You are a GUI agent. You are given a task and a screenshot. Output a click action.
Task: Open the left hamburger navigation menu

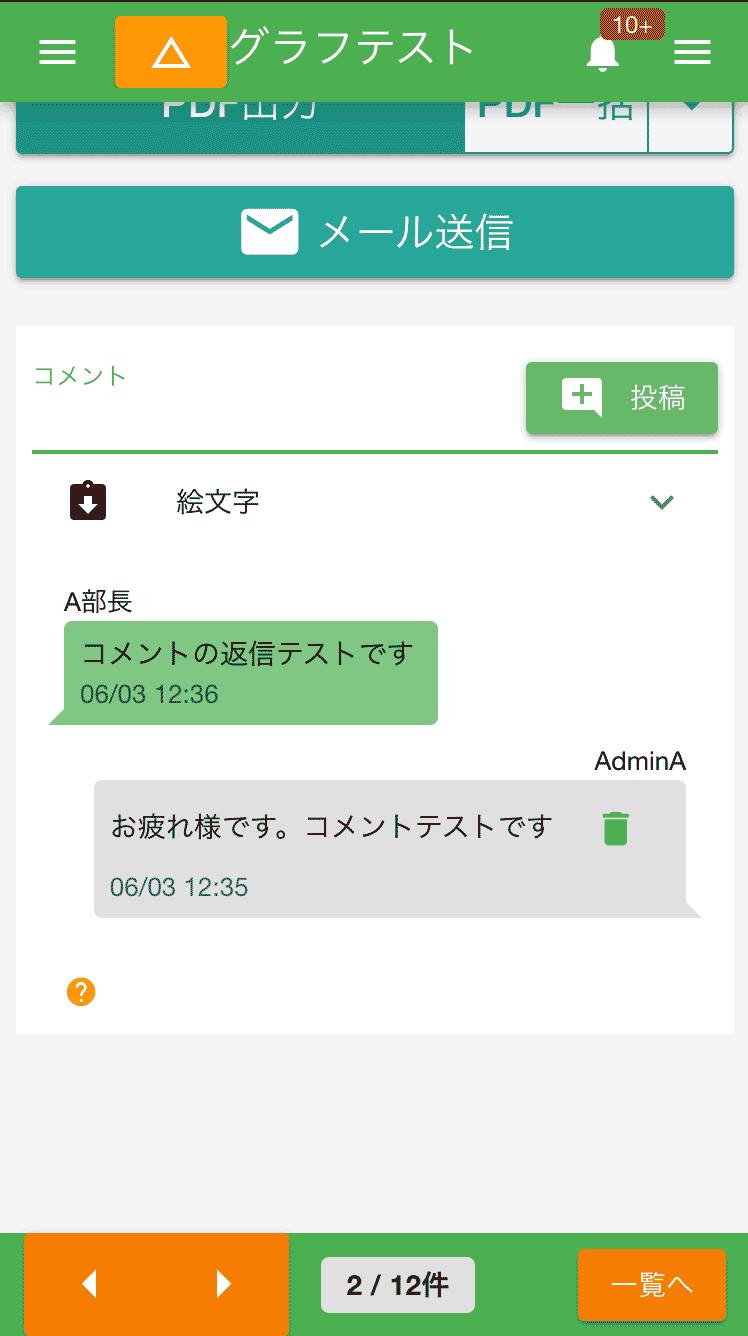tap(57, 52)
